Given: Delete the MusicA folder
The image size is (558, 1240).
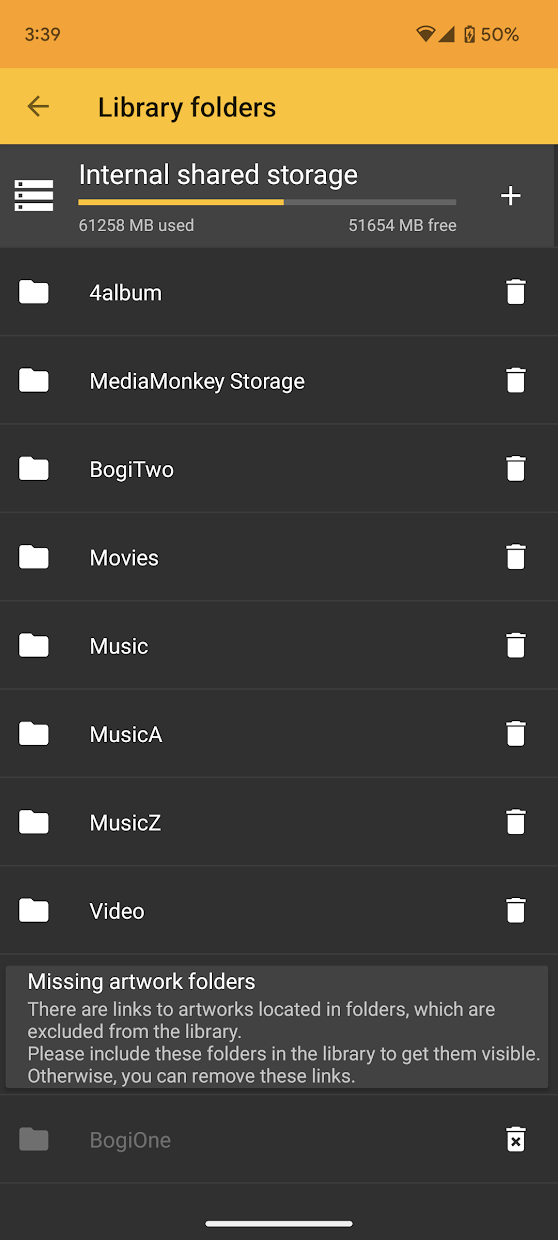Looking at the screenshot, I should coord(515,734).
